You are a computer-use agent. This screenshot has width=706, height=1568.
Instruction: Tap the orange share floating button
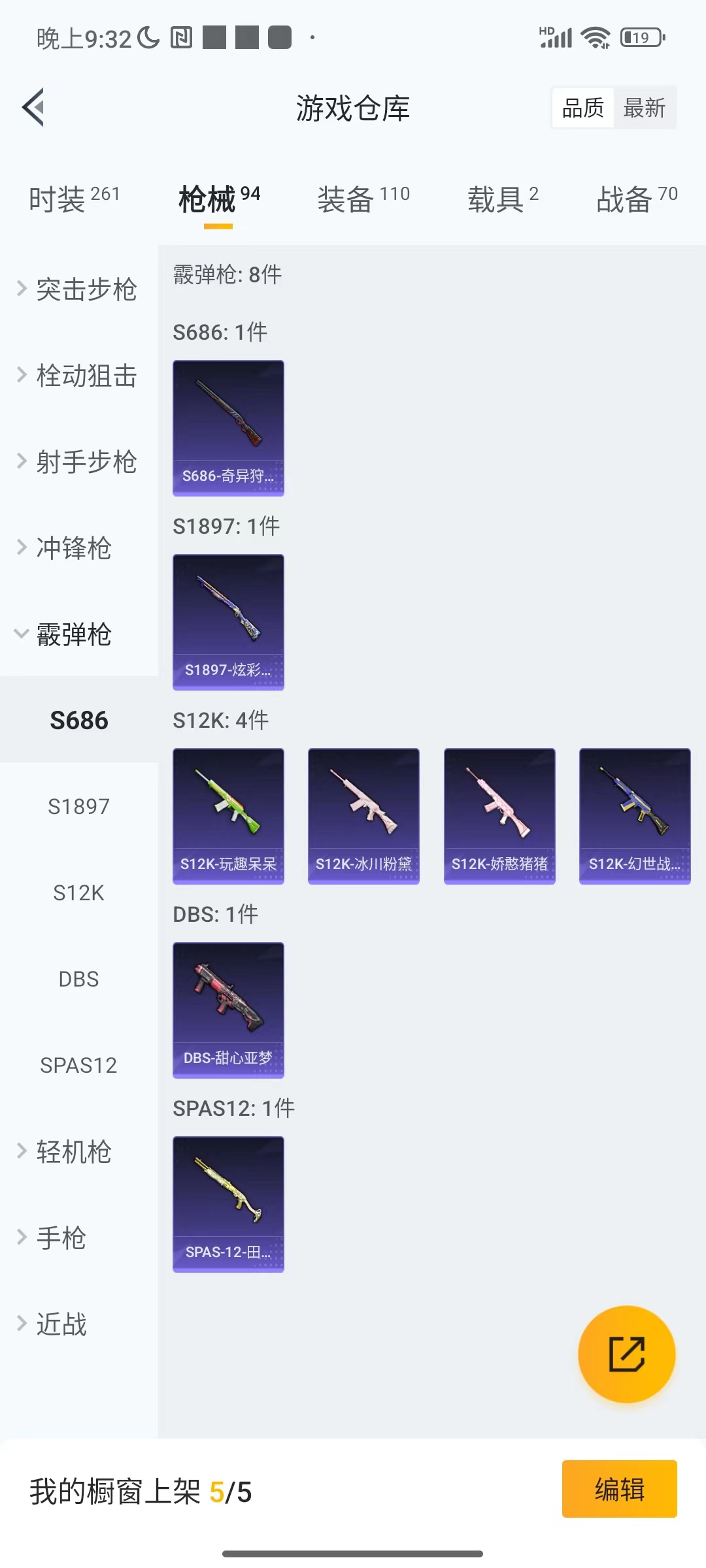click(626, 1354)
